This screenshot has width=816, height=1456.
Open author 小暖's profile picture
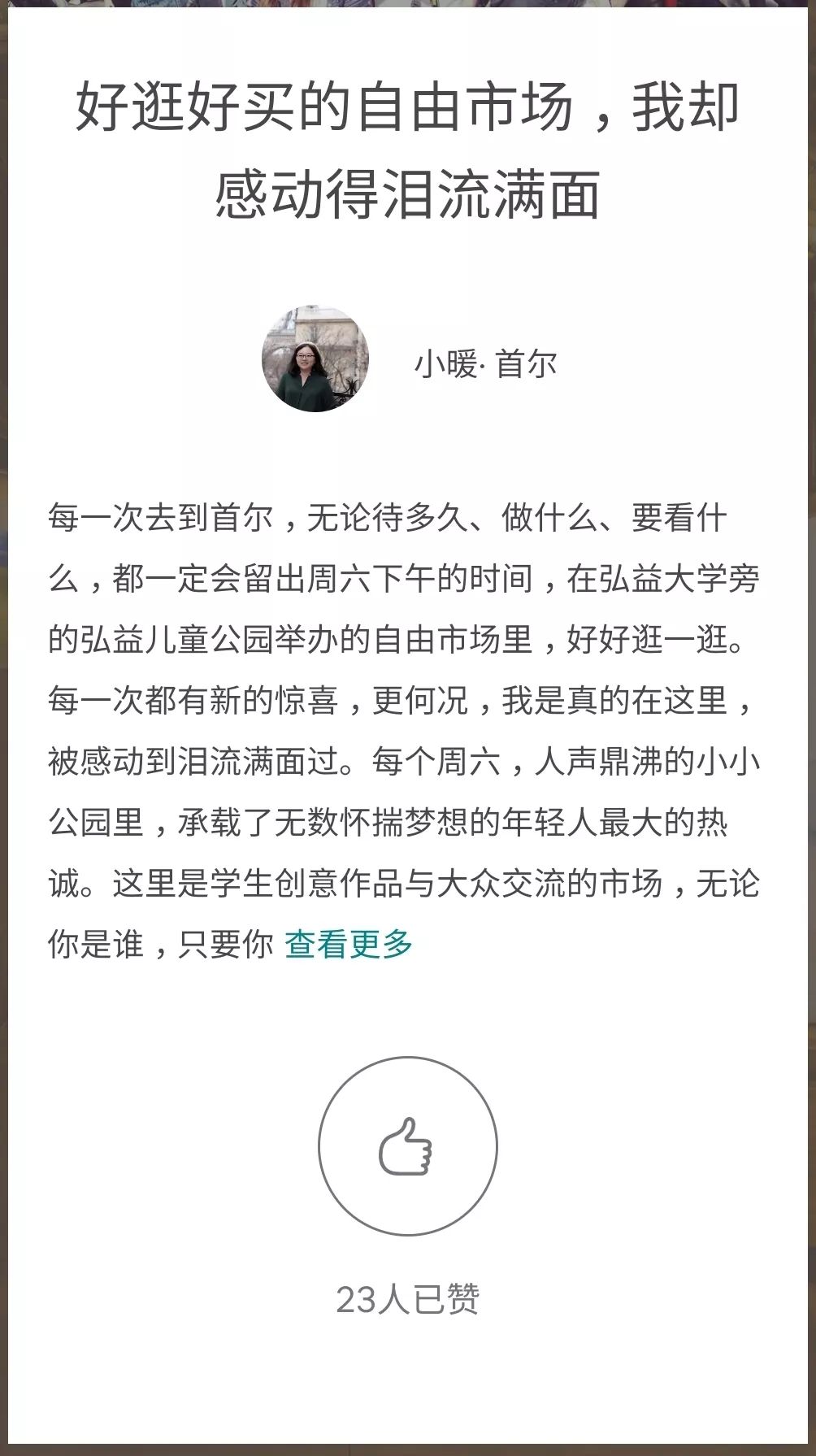pos(315,359)
